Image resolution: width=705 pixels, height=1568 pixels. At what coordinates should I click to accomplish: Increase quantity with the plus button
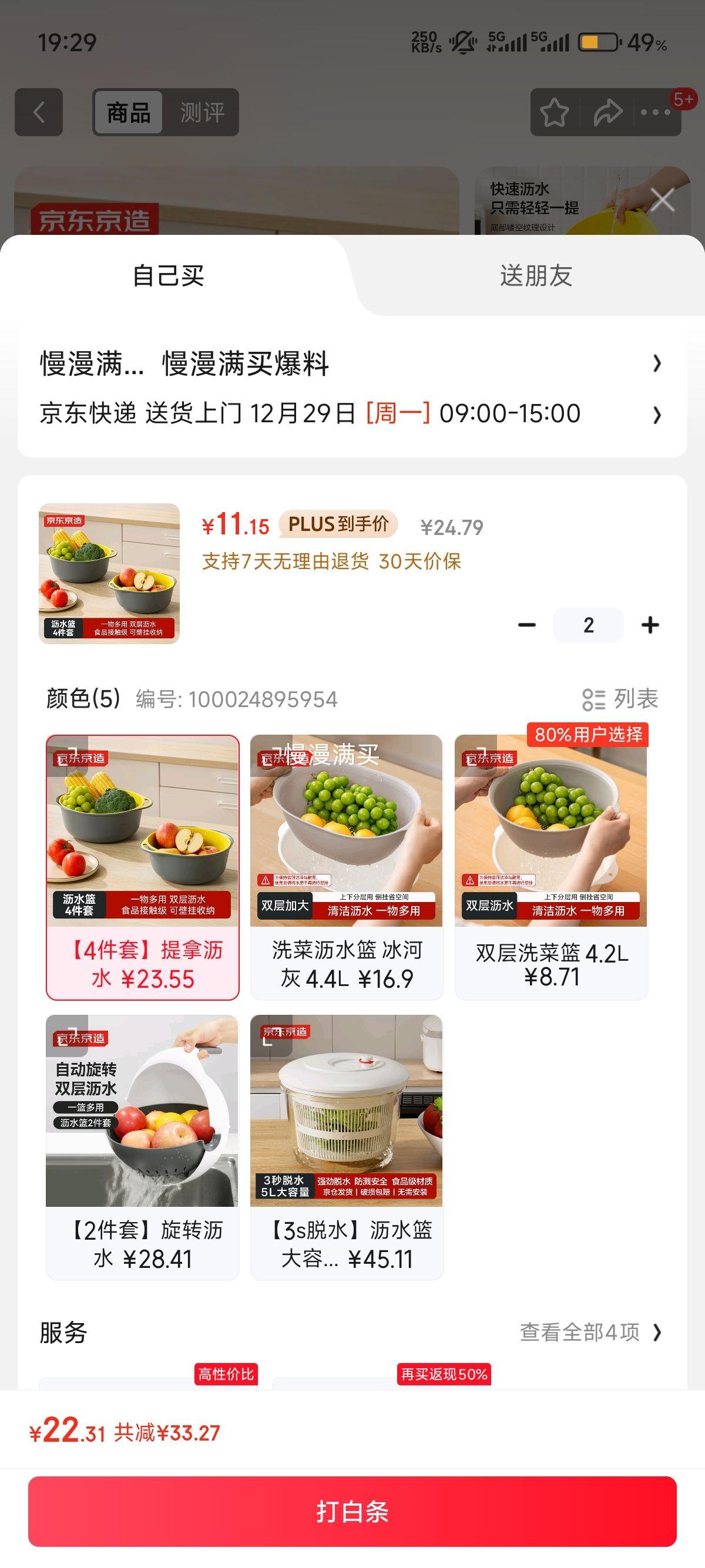[650, 625]
